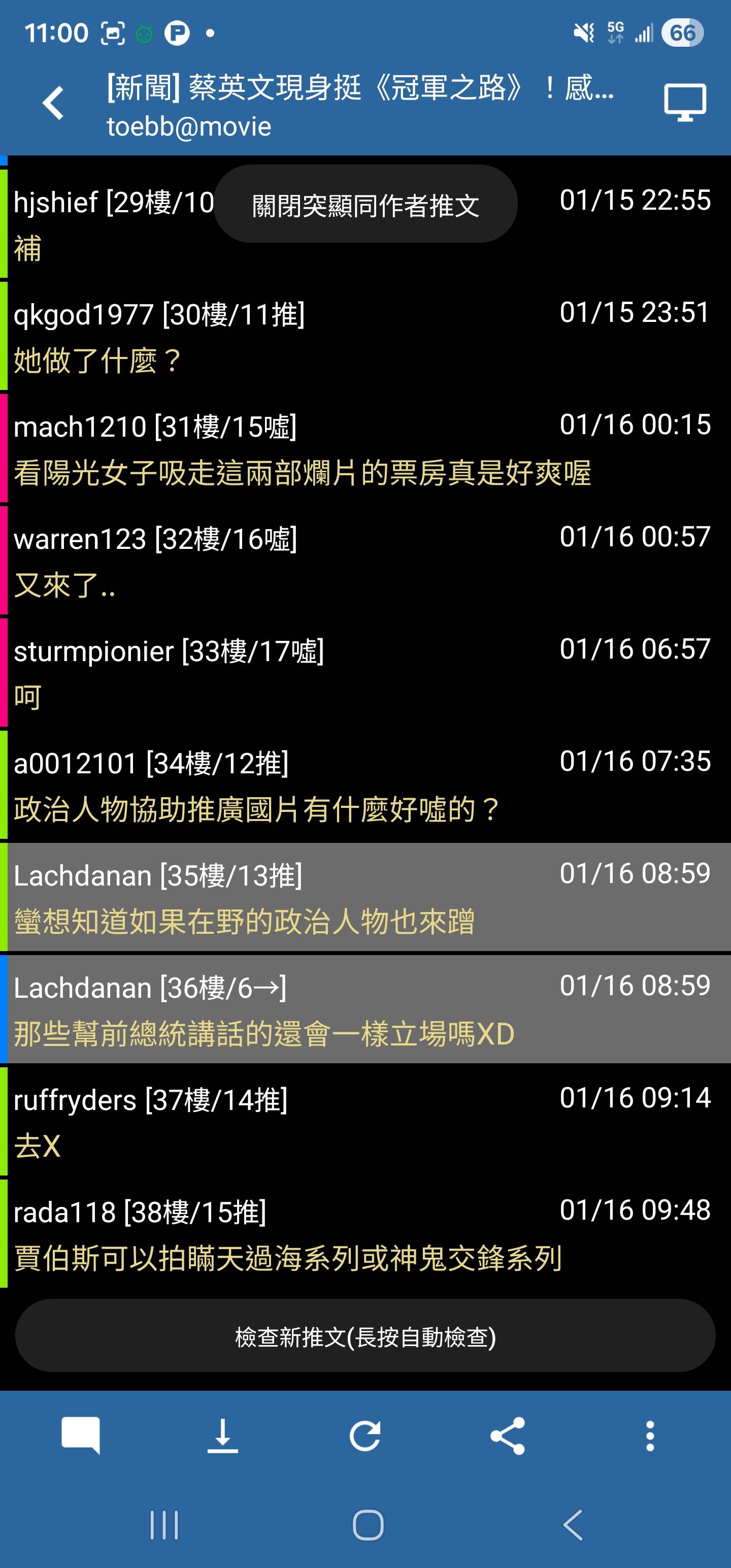Refresh the comment thread
The height and width of the screenshot is (1568, 731).
(365, 1435)
